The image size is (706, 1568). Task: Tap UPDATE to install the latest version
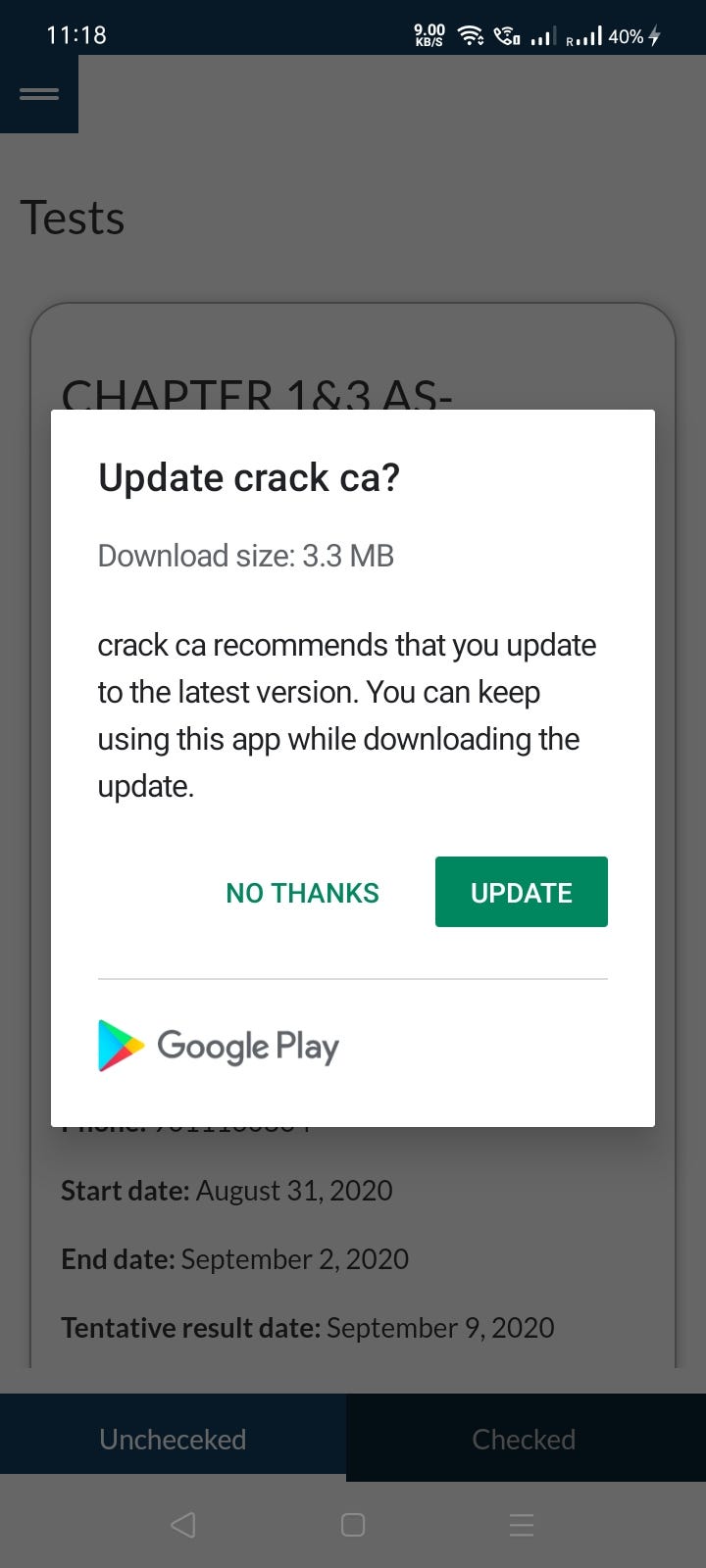(521, 892)
